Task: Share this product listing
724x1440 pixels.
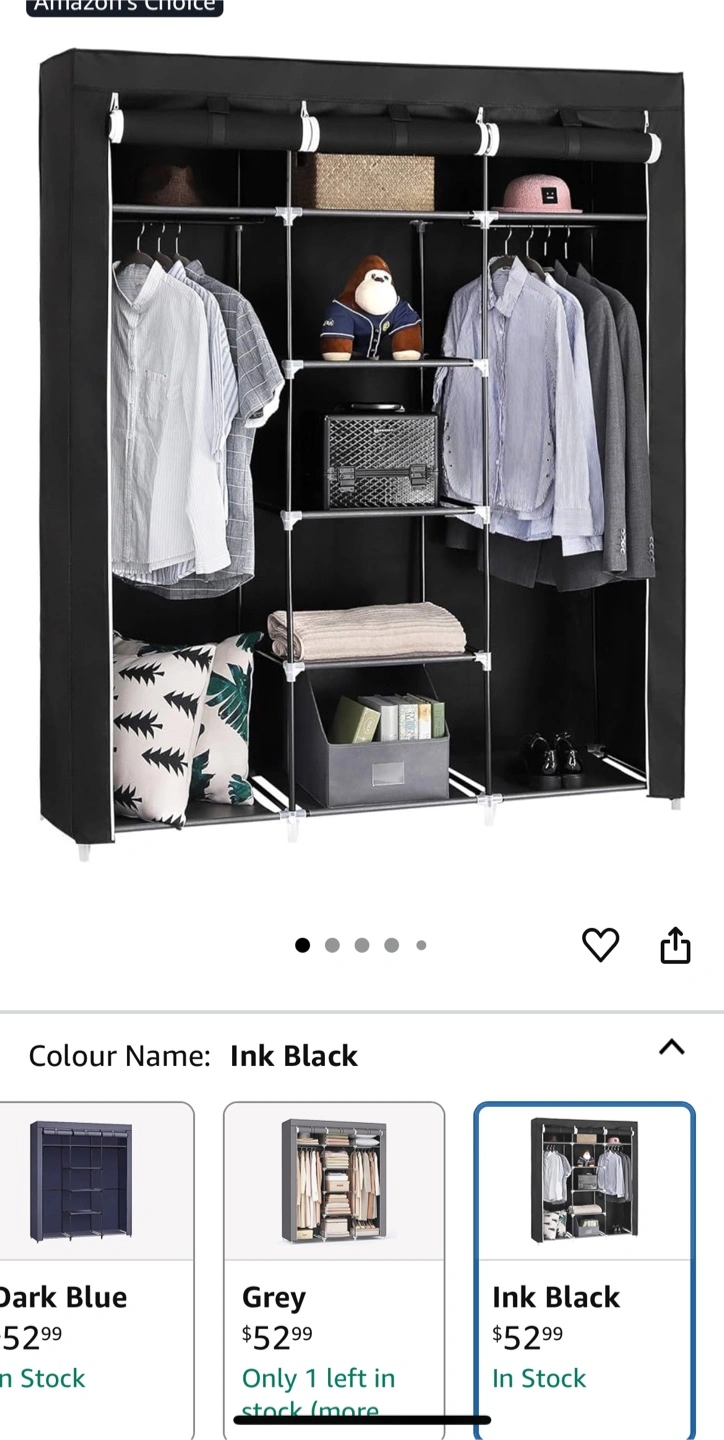Action: coord(675,945)
